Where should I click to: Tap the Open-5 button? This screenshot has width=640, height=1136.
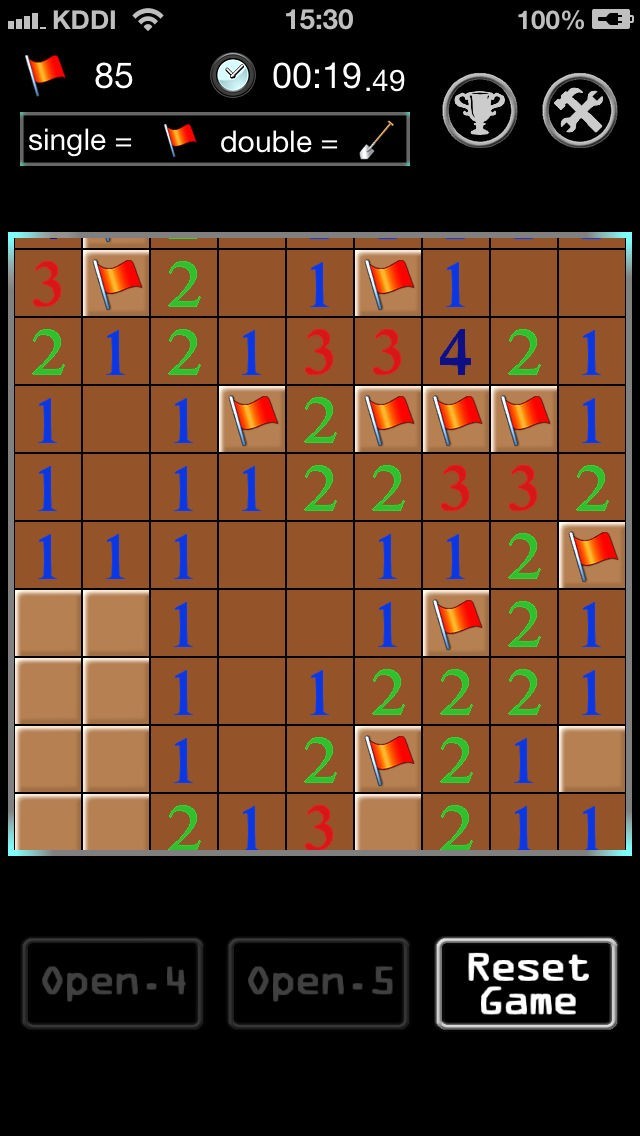[319, 983]
